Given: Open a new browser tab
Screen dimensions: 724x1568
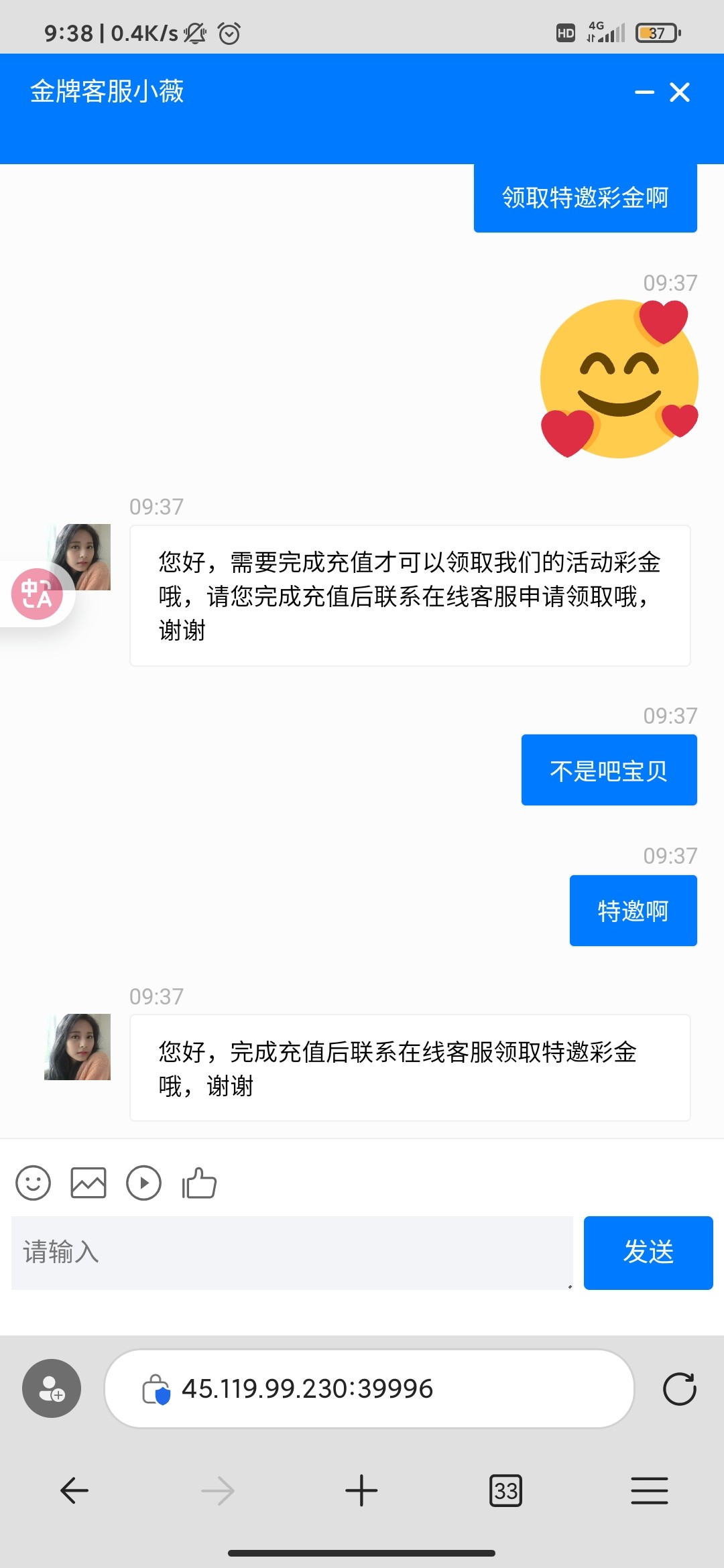Looking at the screenshot, I should (361, 1491).
